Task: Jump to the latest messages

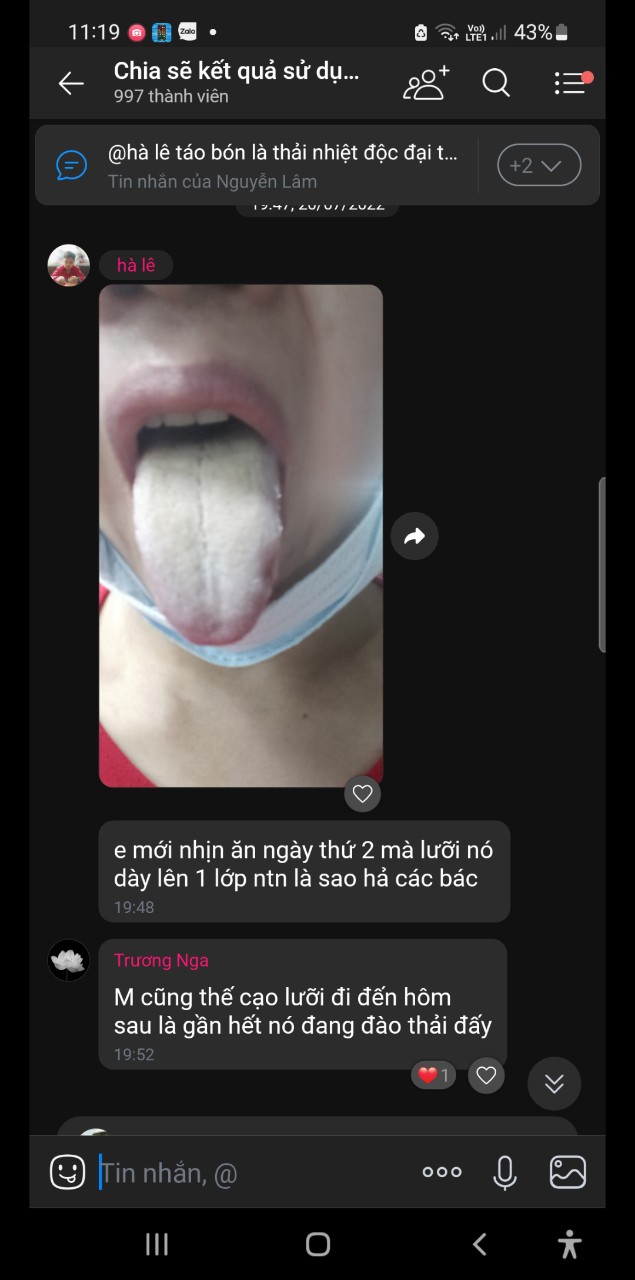Action: click(x=554, y=1084)
